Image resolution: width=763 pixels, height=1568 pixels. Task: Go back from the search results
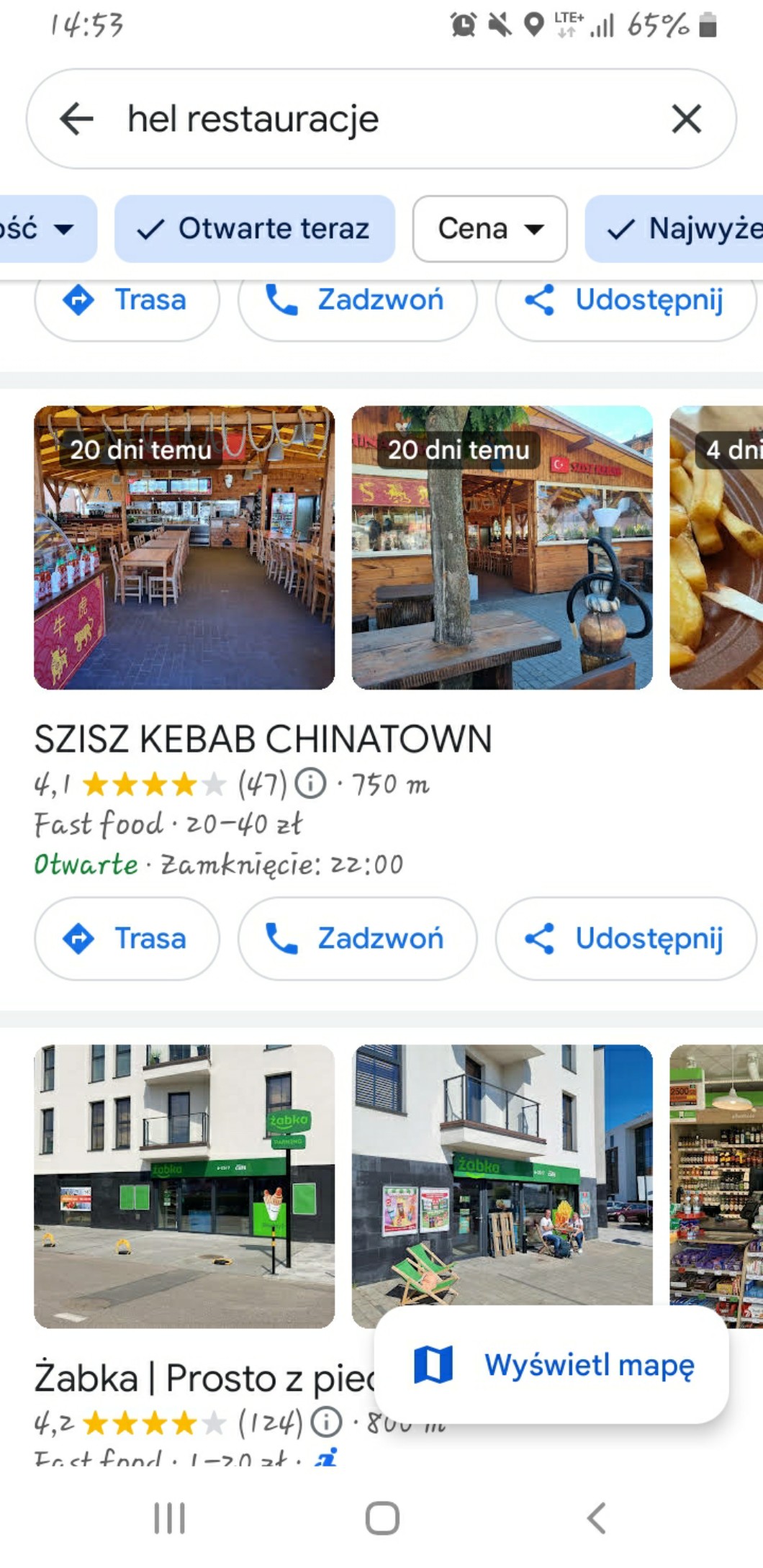77,119
